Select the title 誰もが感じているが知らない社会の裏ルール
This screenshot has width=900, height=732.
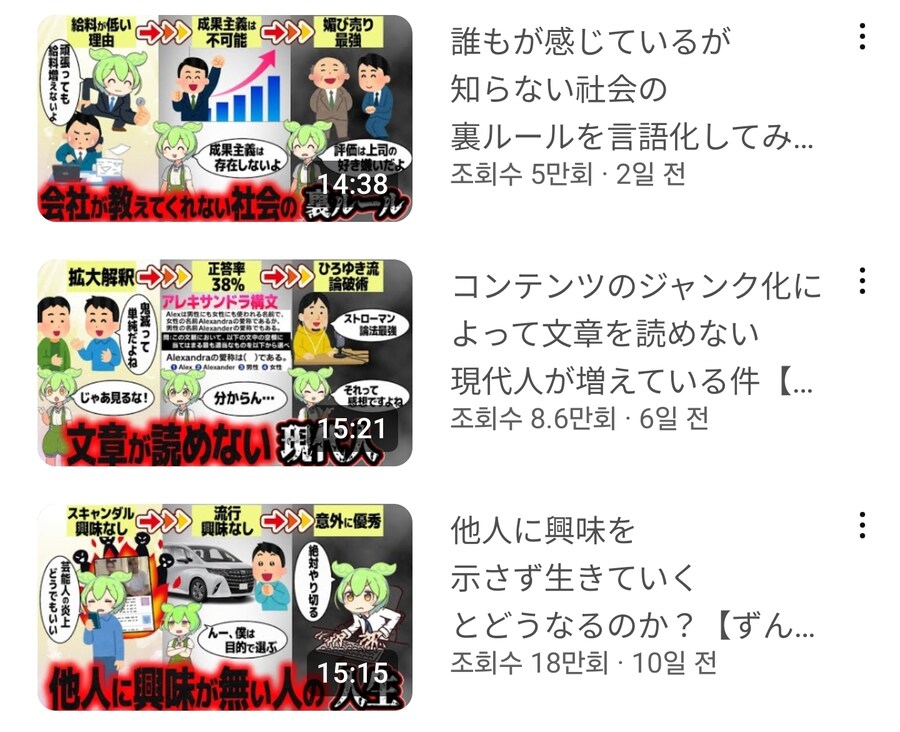pyautogui.click(x=630, y=90)
